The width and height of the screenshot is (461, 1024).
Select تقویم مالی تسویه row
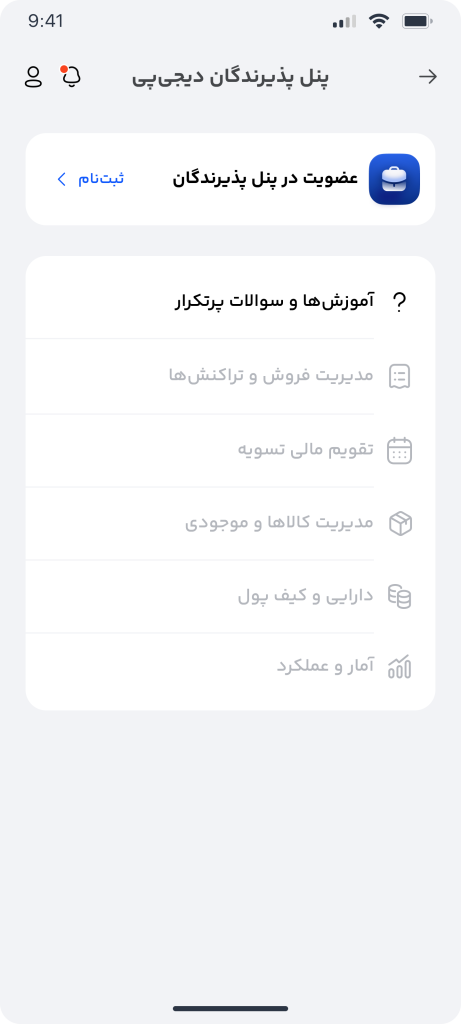point(230,450)
